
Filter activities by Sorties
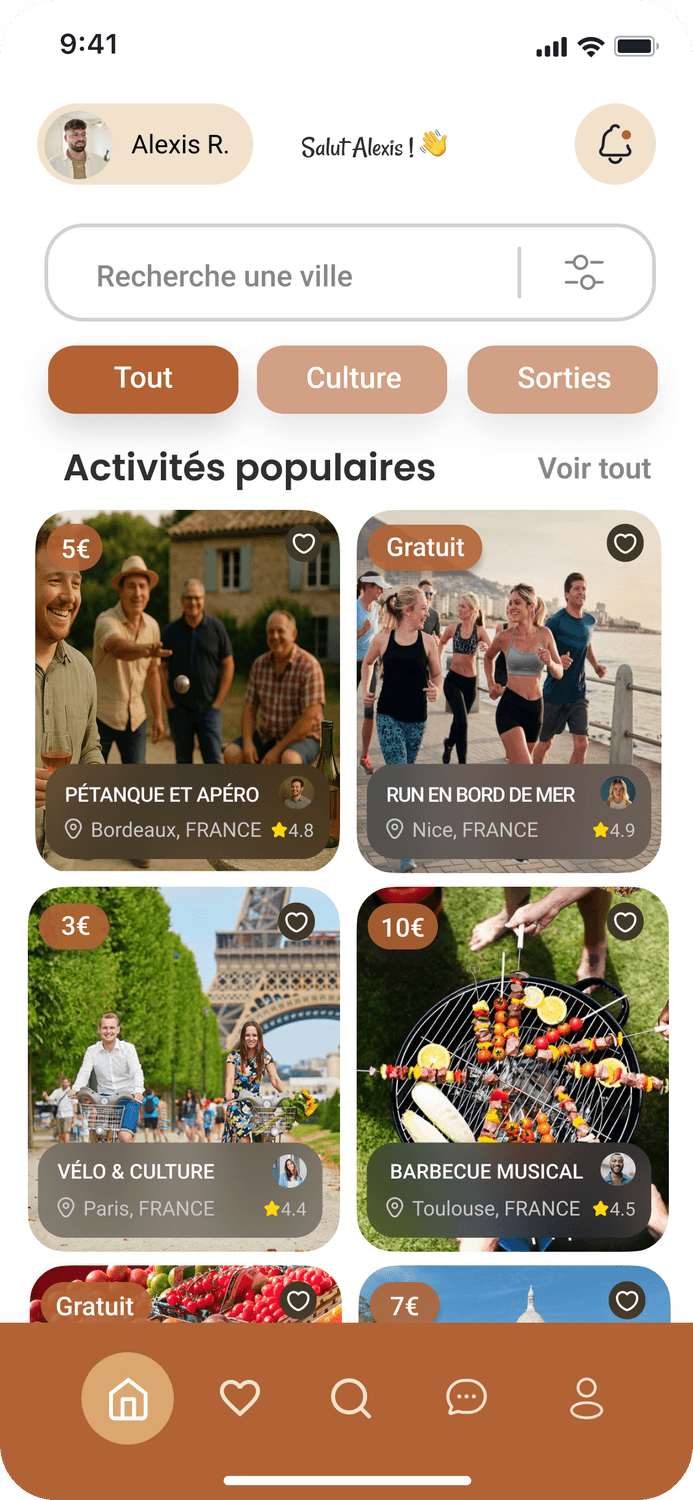click(563, 379)
